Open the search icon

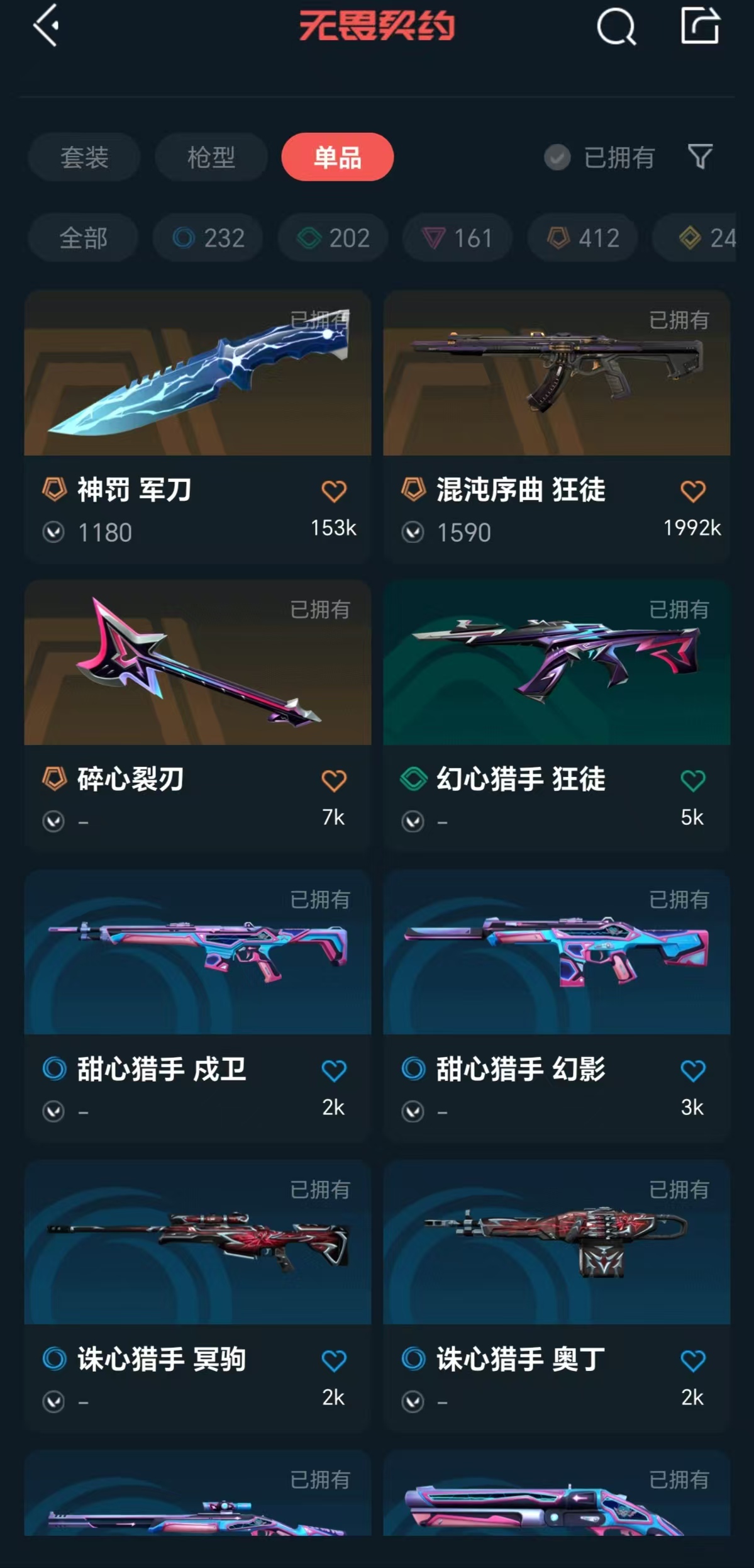[616, 27]
